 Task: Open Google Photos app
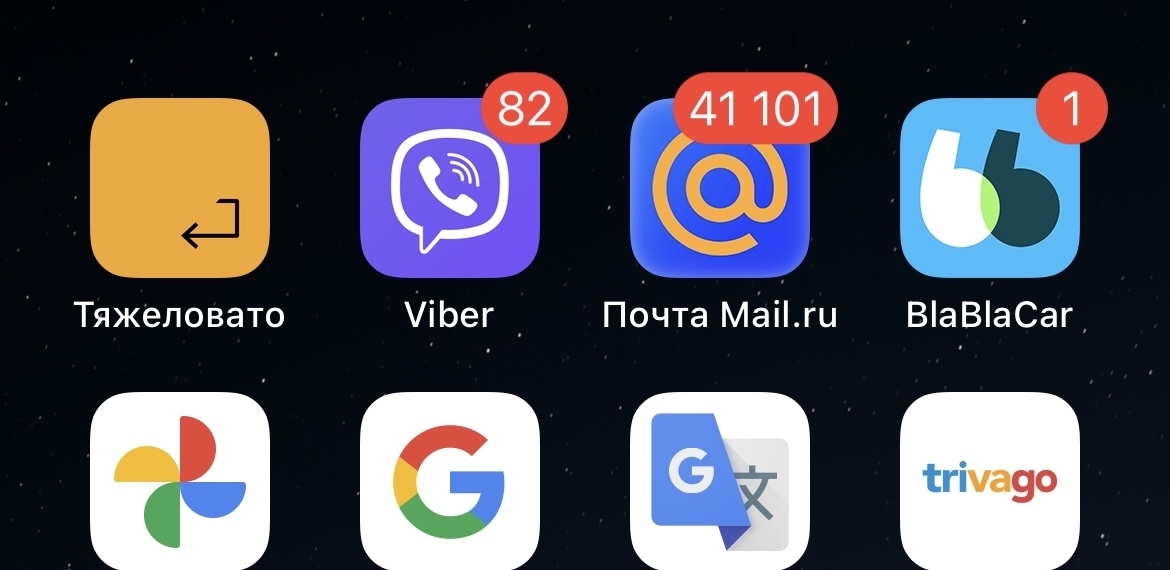point(180,482)
